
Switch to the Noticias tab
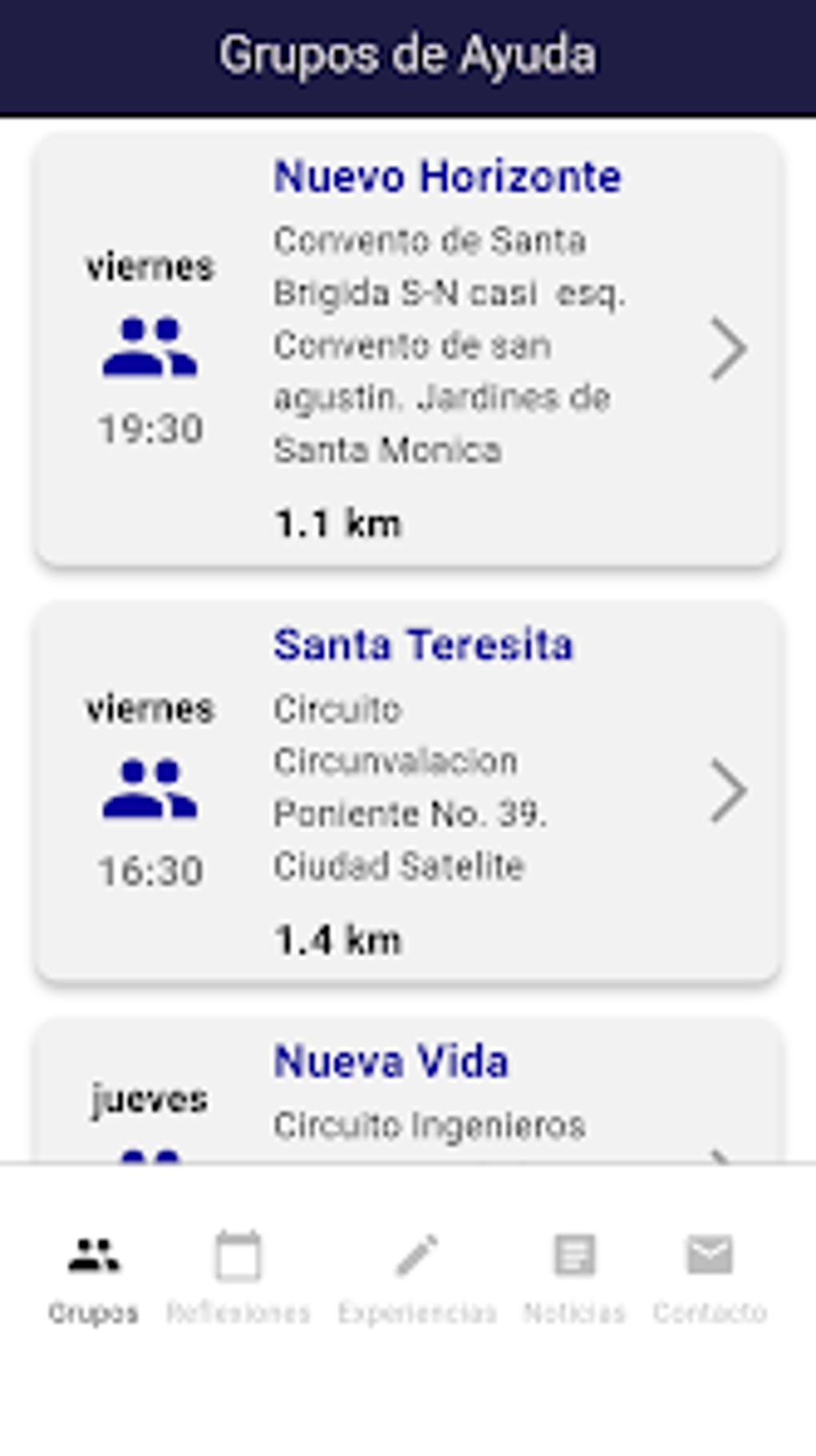point(574,1274)
